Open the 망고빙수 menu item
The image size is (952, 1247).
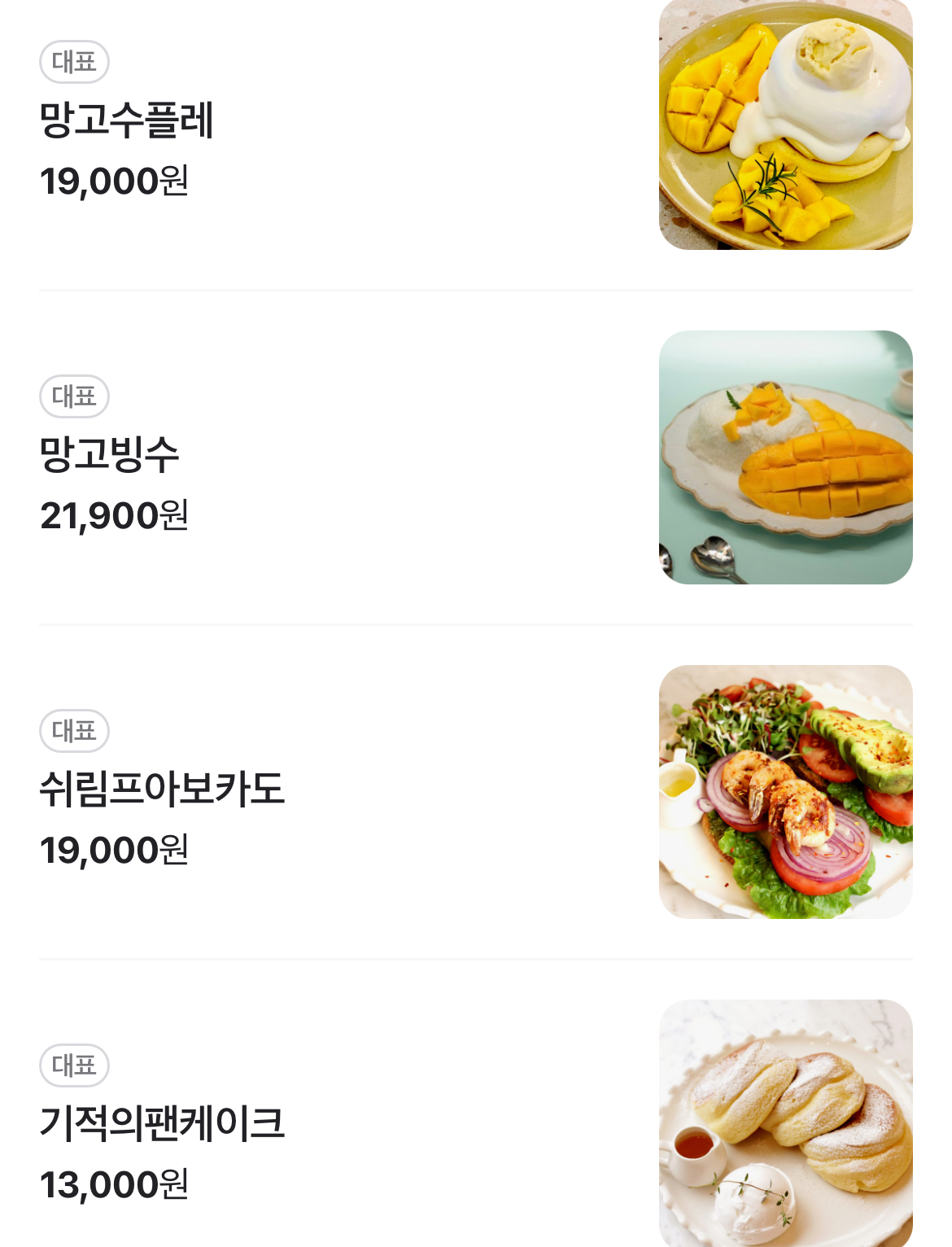pyautogui.click(x=110, y=454)
